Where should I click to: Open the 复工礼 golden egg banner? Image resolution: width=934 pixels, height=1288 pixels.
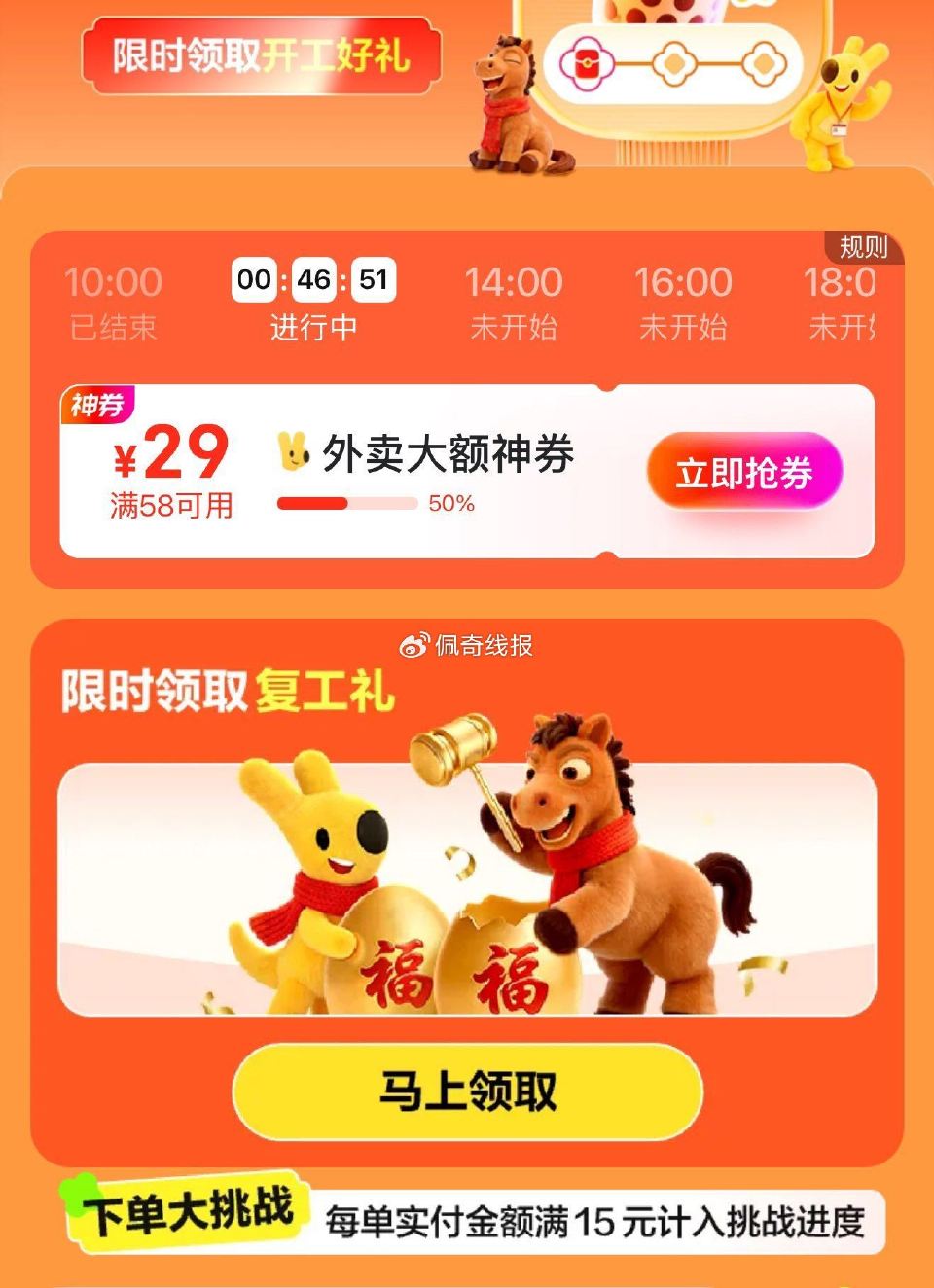(467, 889)
